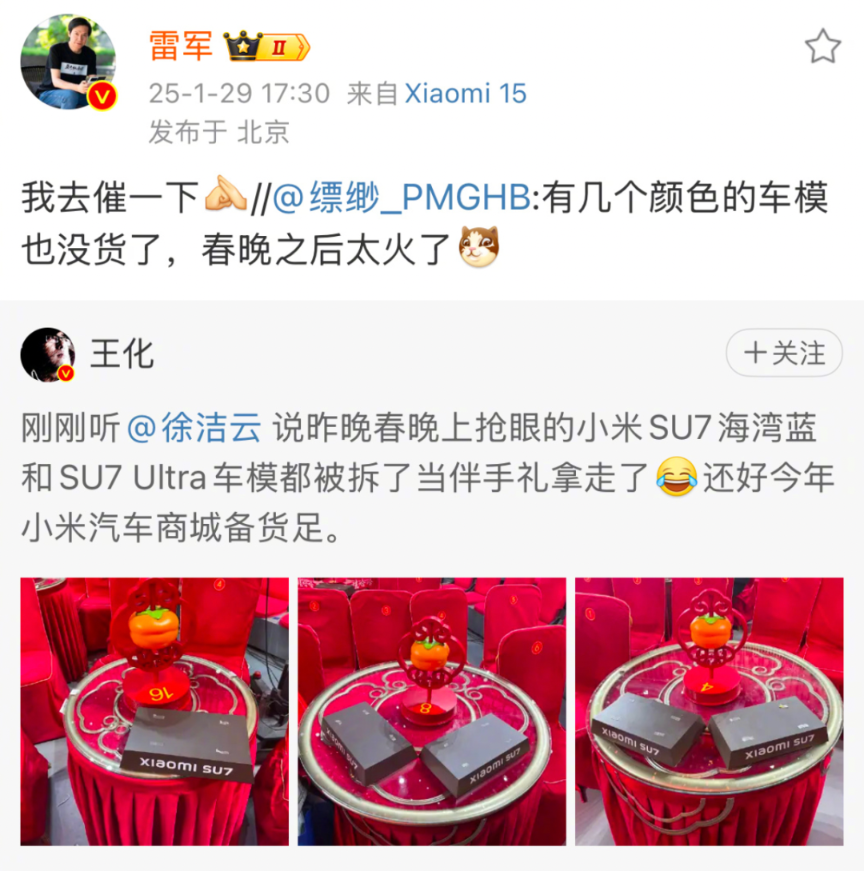Favorite this post with the star icon
This screenshot has height=871, width=864.
click(x=822, y=46)
